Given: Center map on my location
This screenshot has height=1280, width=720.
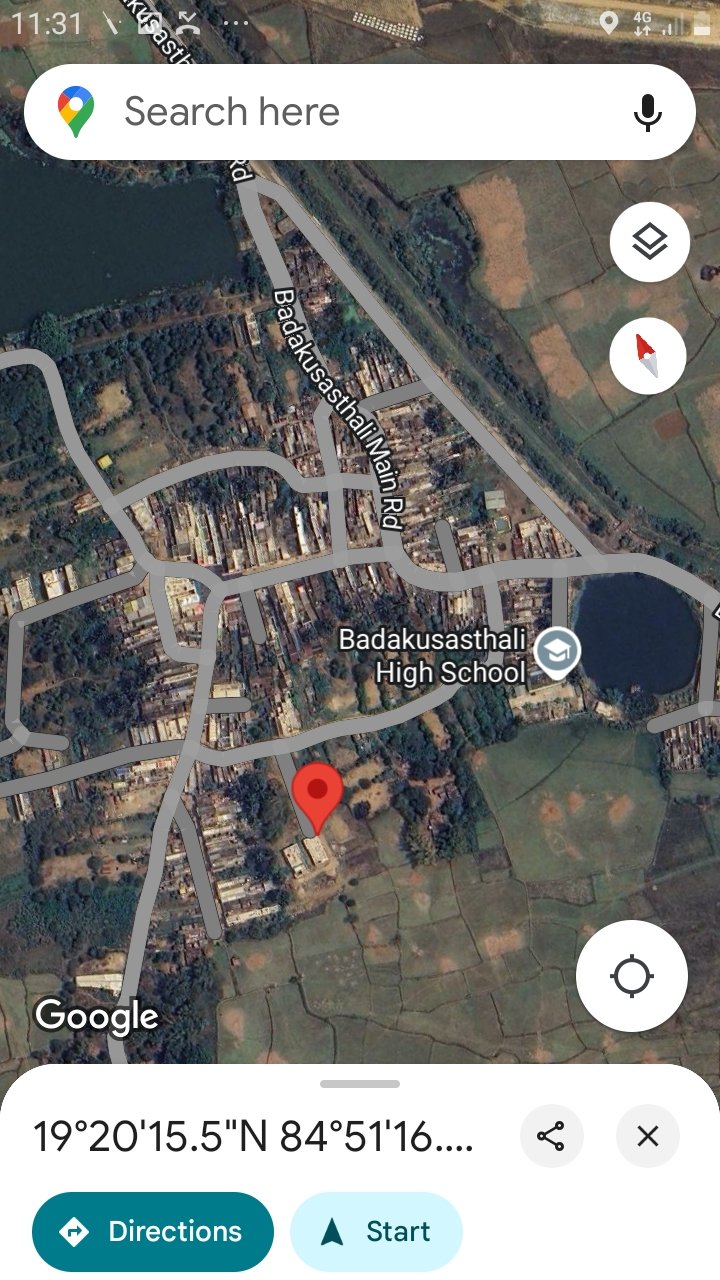Looking at the screenshot, I should [x=632, y=976].
